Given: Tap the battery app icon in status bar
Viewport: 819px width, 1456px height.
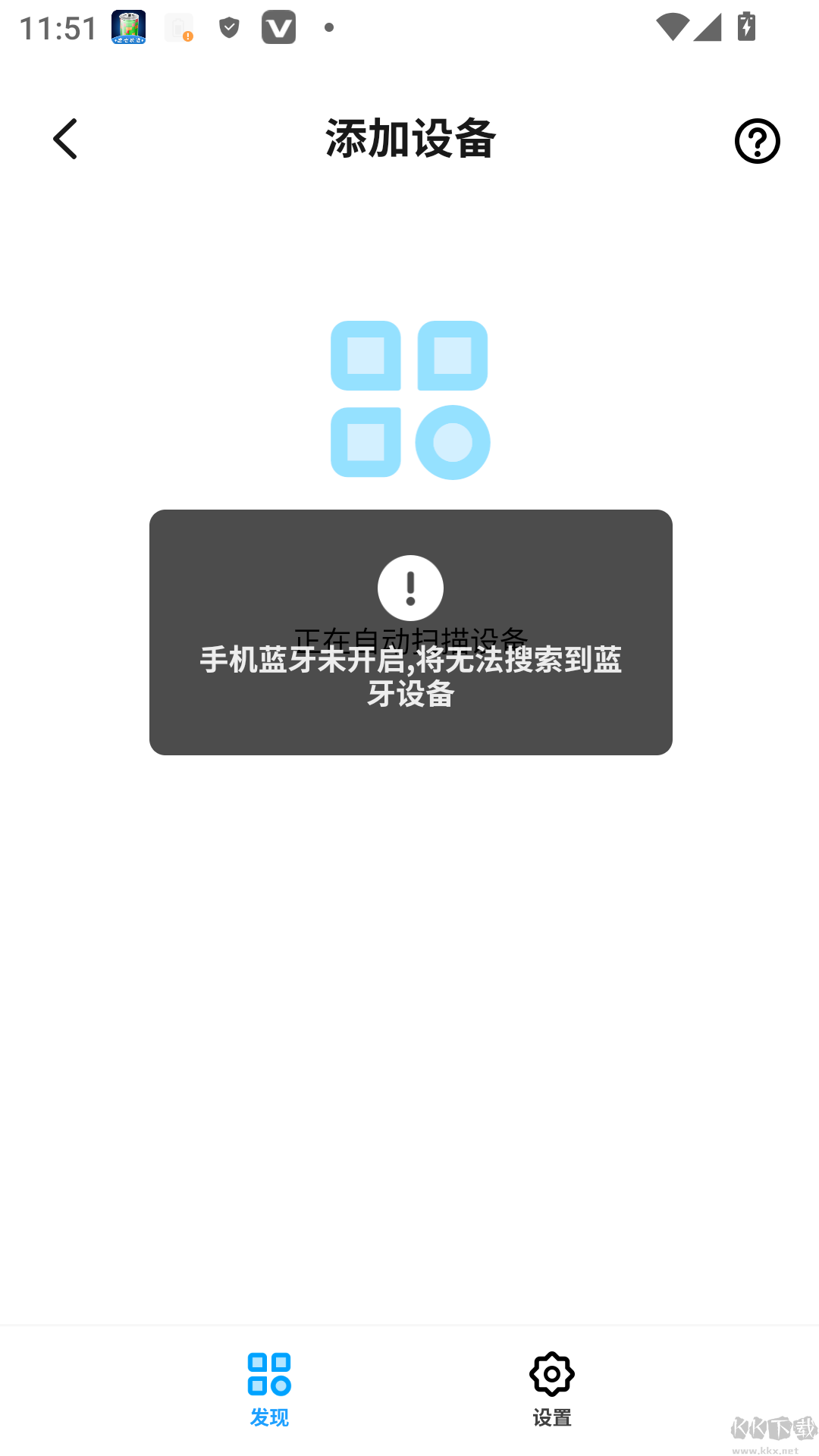Looking at the screenshot, I should pos(127,27).
